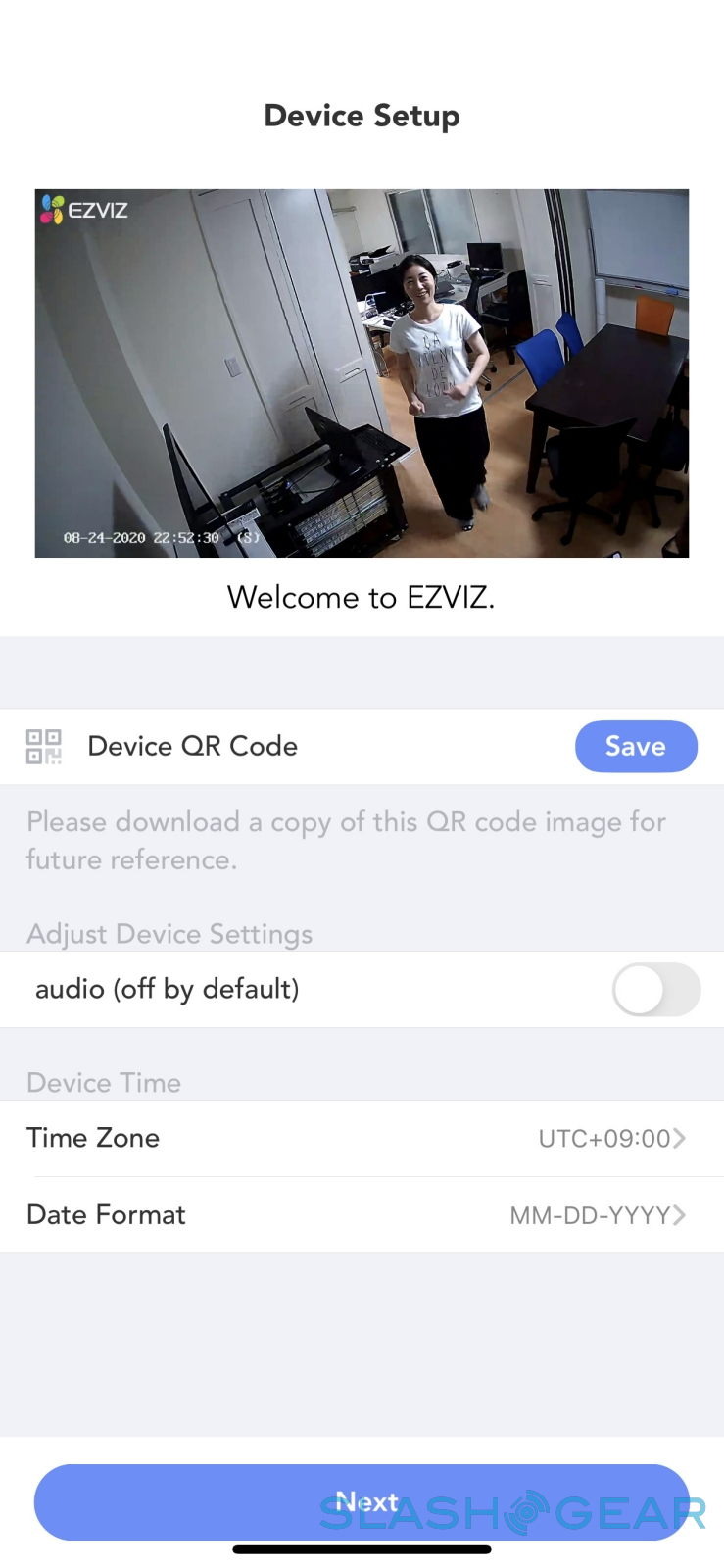
Task: Open Time Zone setting
Action: [362, 1138]
